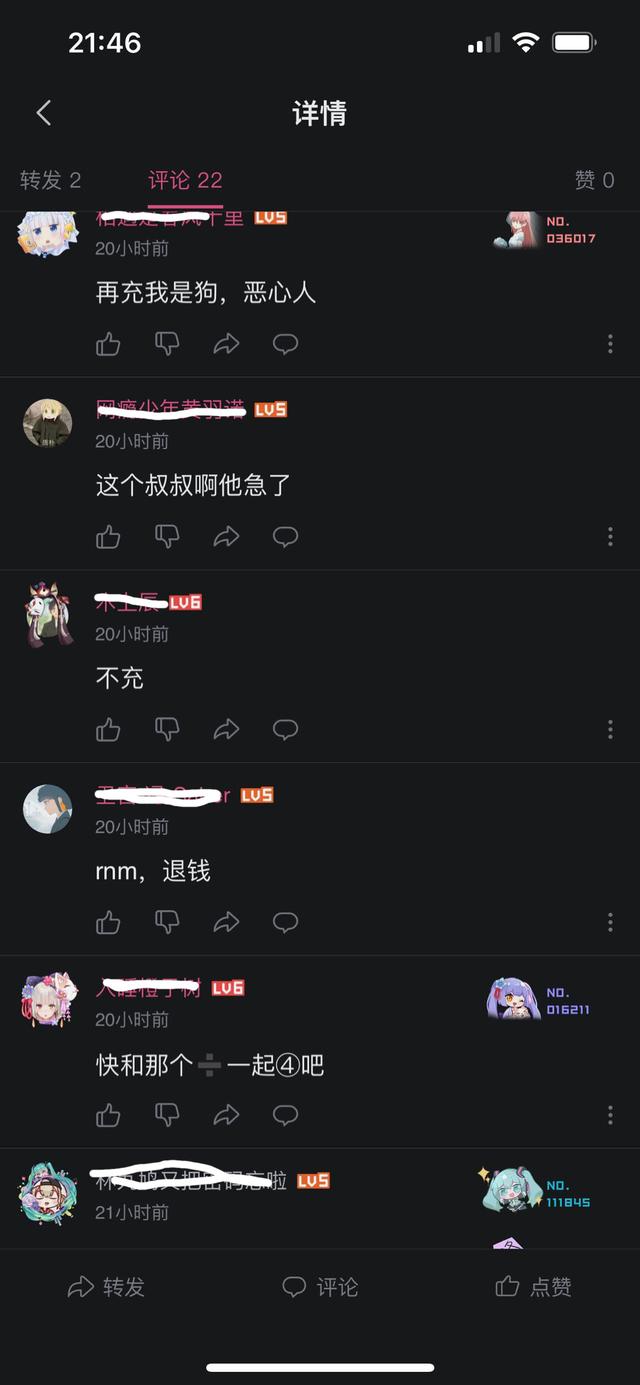640x1385 pixels.
Task: Open the avatar of the "rnm，退钱" commenter
Action: click(48, 809)
